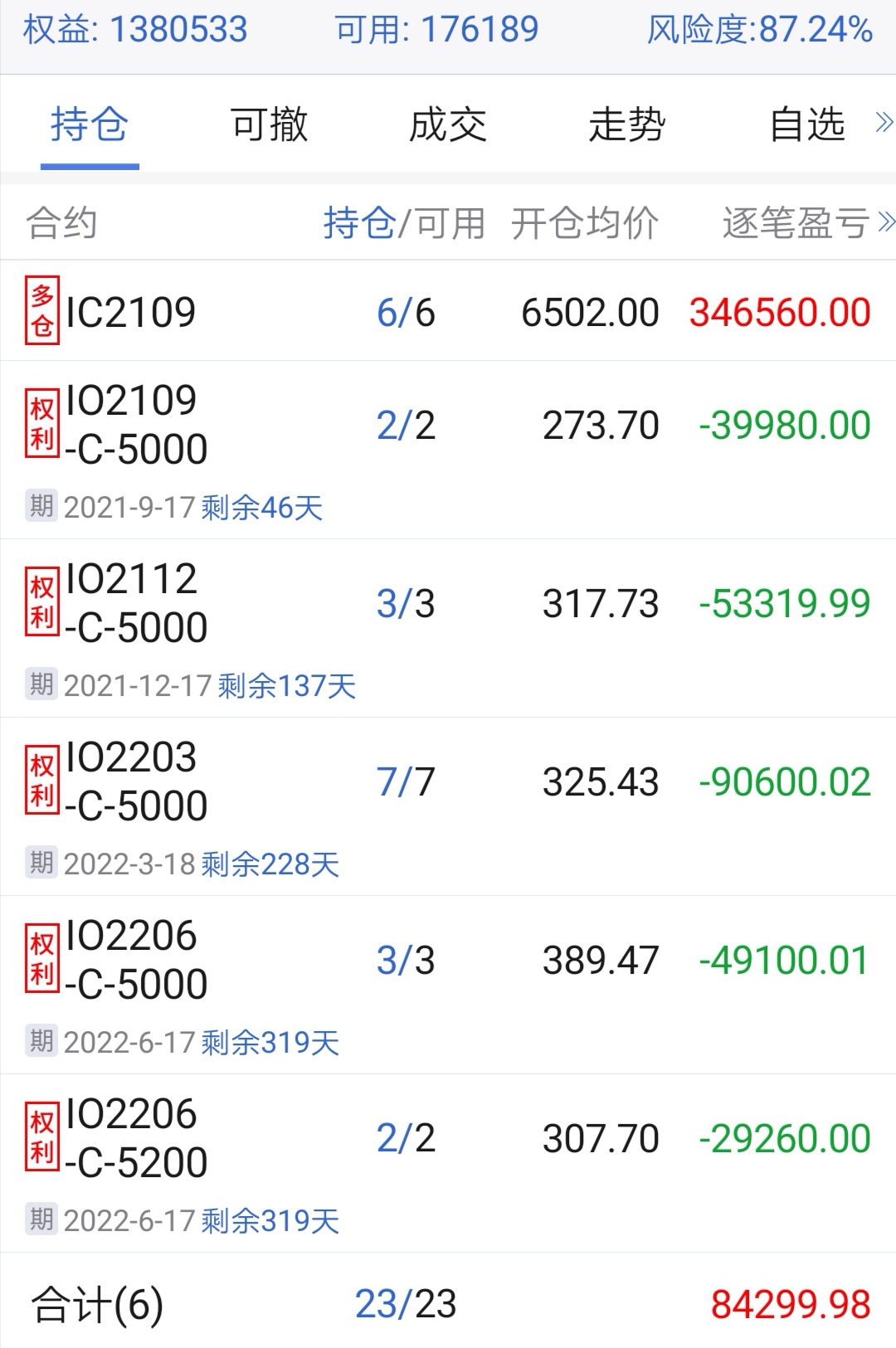The width and height of the screenshot is (896, 1348).
Task: Choose the IO2206-C-5000 position
Action: [448, 984]
